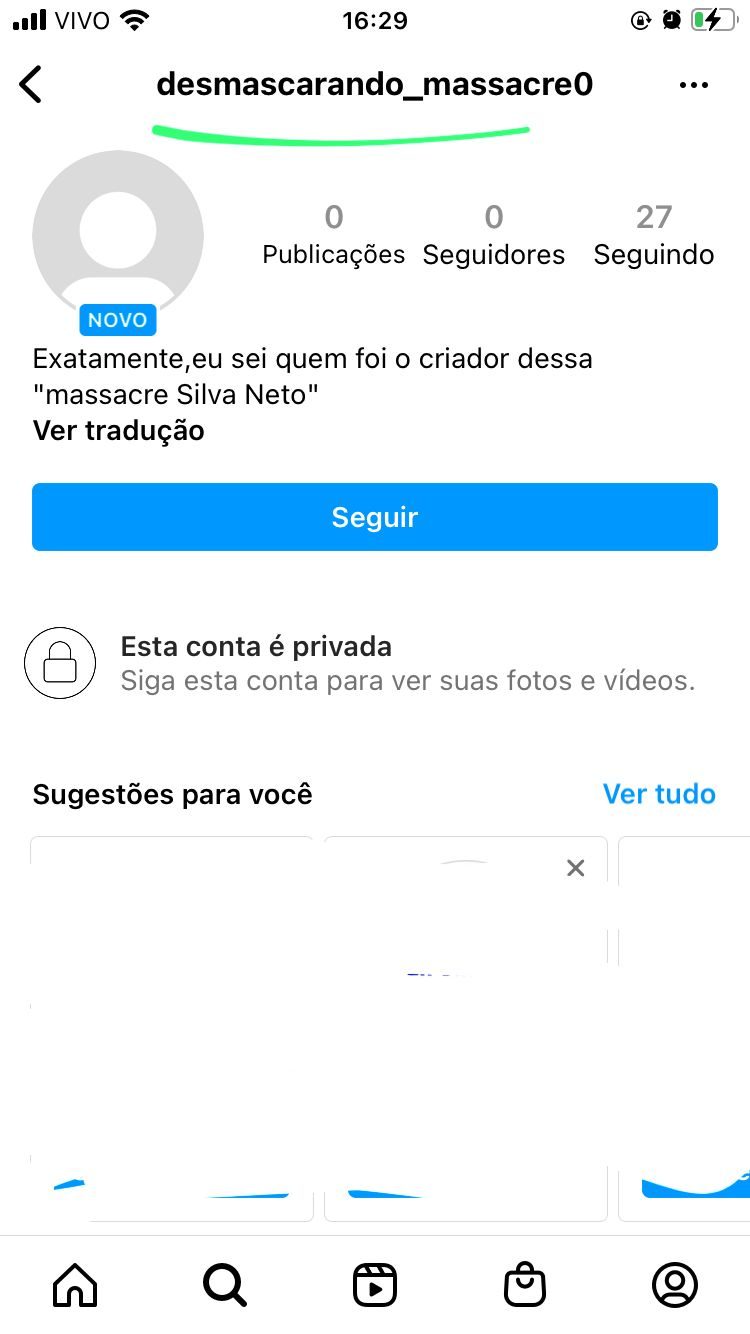750x1334 pixels.
Task: Select the Search magnifier icon
Action: pyautogui.click(x=225, y=1285)
